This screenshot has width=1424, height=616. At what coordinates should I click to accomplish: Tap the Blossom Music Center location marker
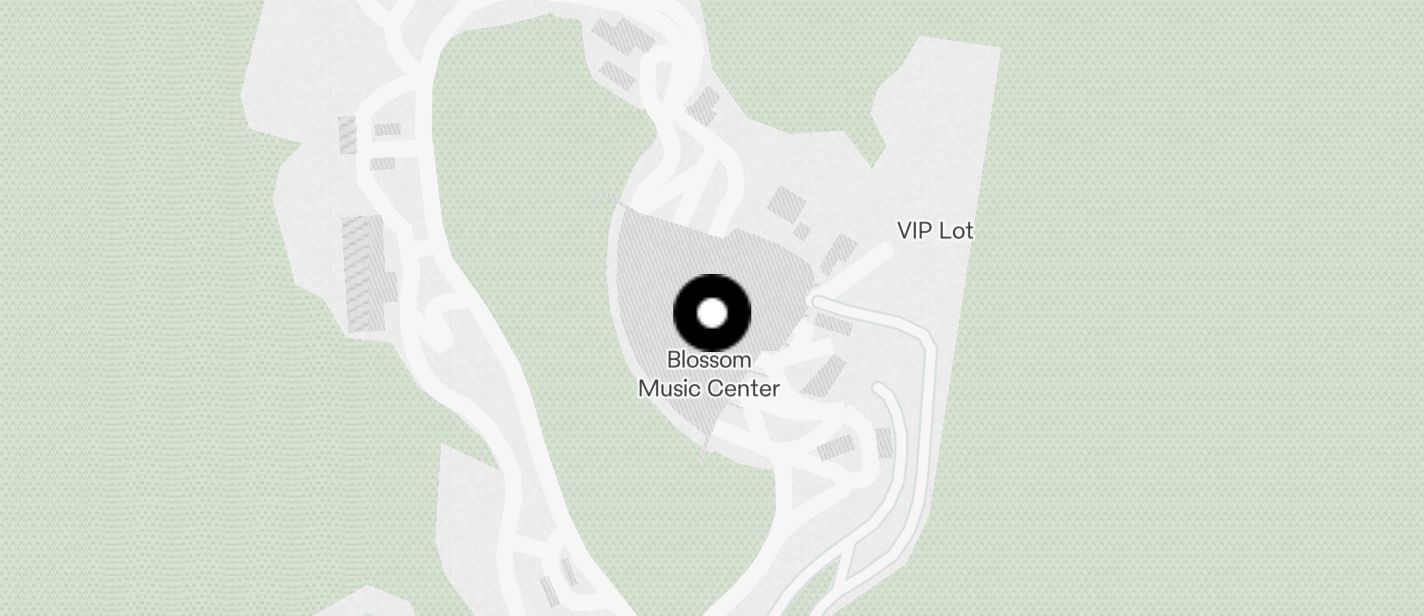click(x=712, y=313)
